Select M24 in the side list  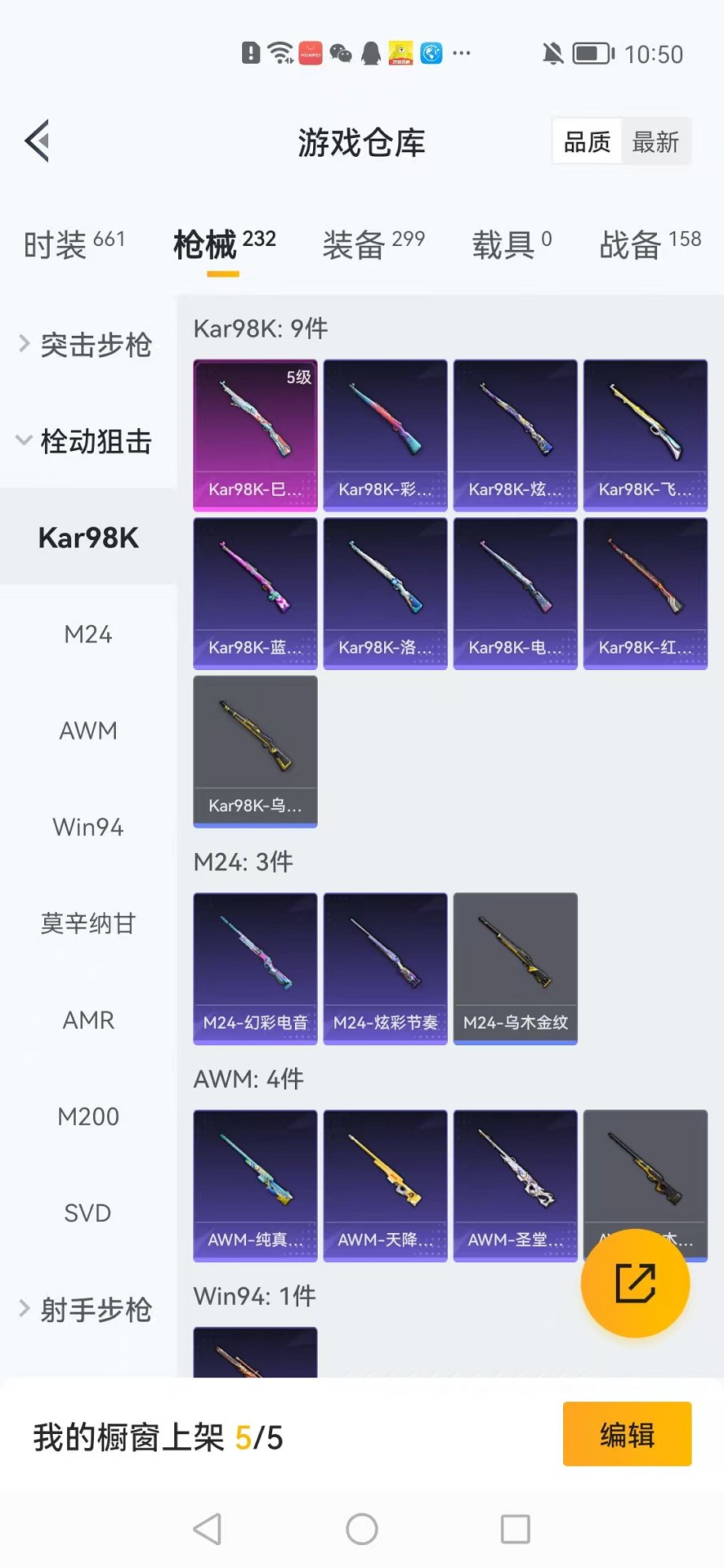click(x=88, y=635)
